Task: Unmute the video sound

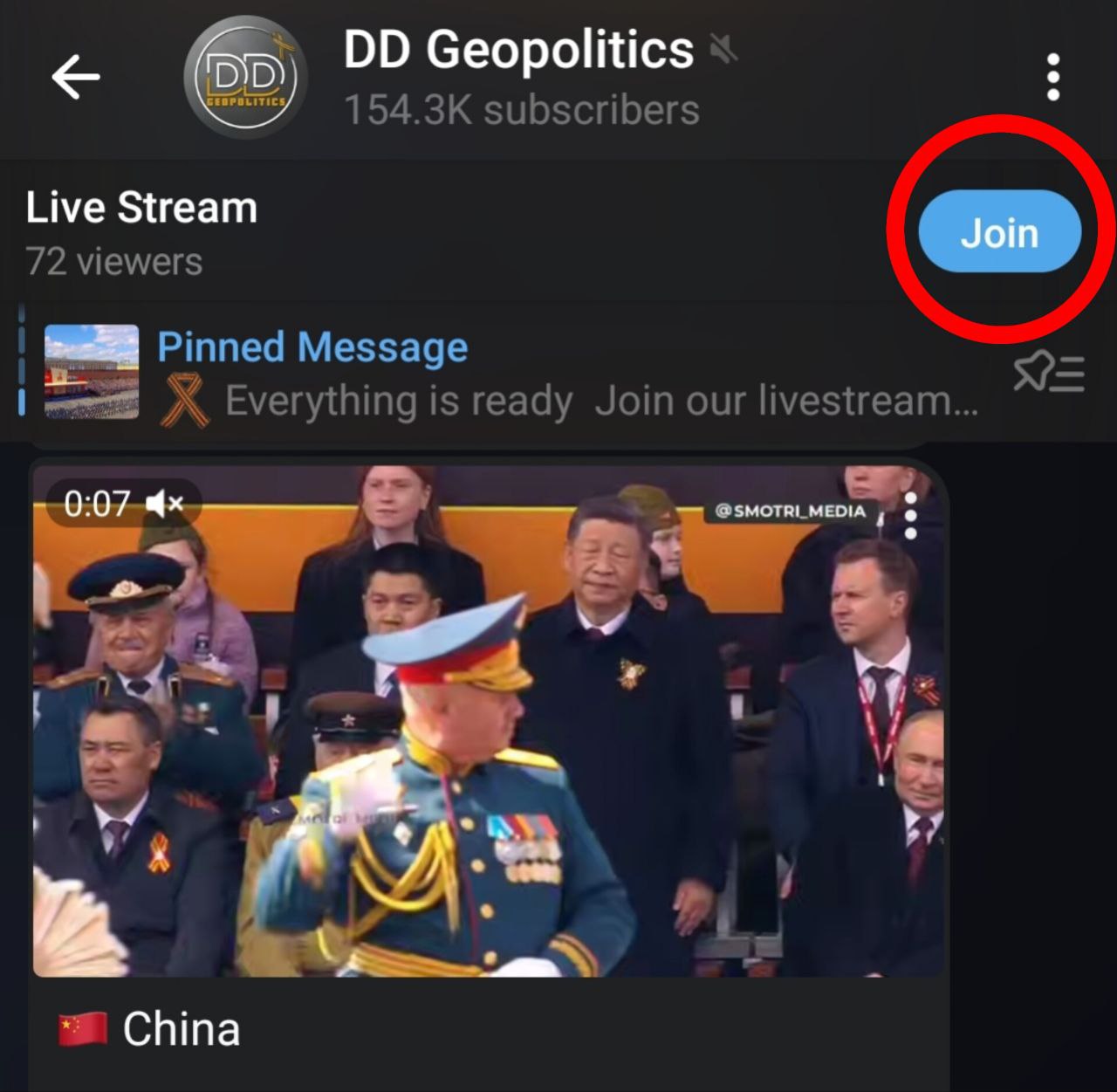Action: pyautogui.click(x=164, y=504)
